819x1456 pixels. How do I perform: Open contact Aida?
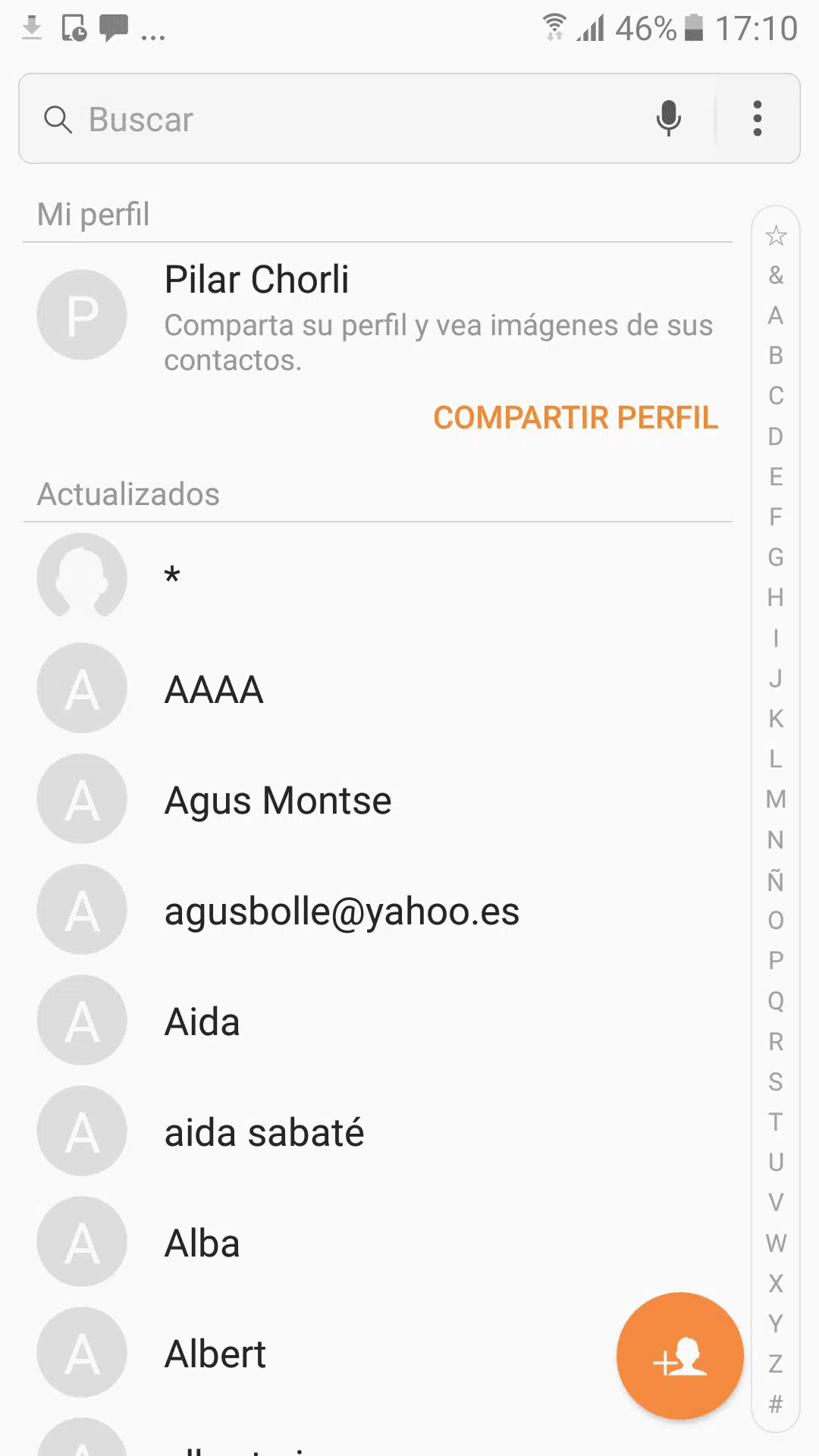(378, 1021)
